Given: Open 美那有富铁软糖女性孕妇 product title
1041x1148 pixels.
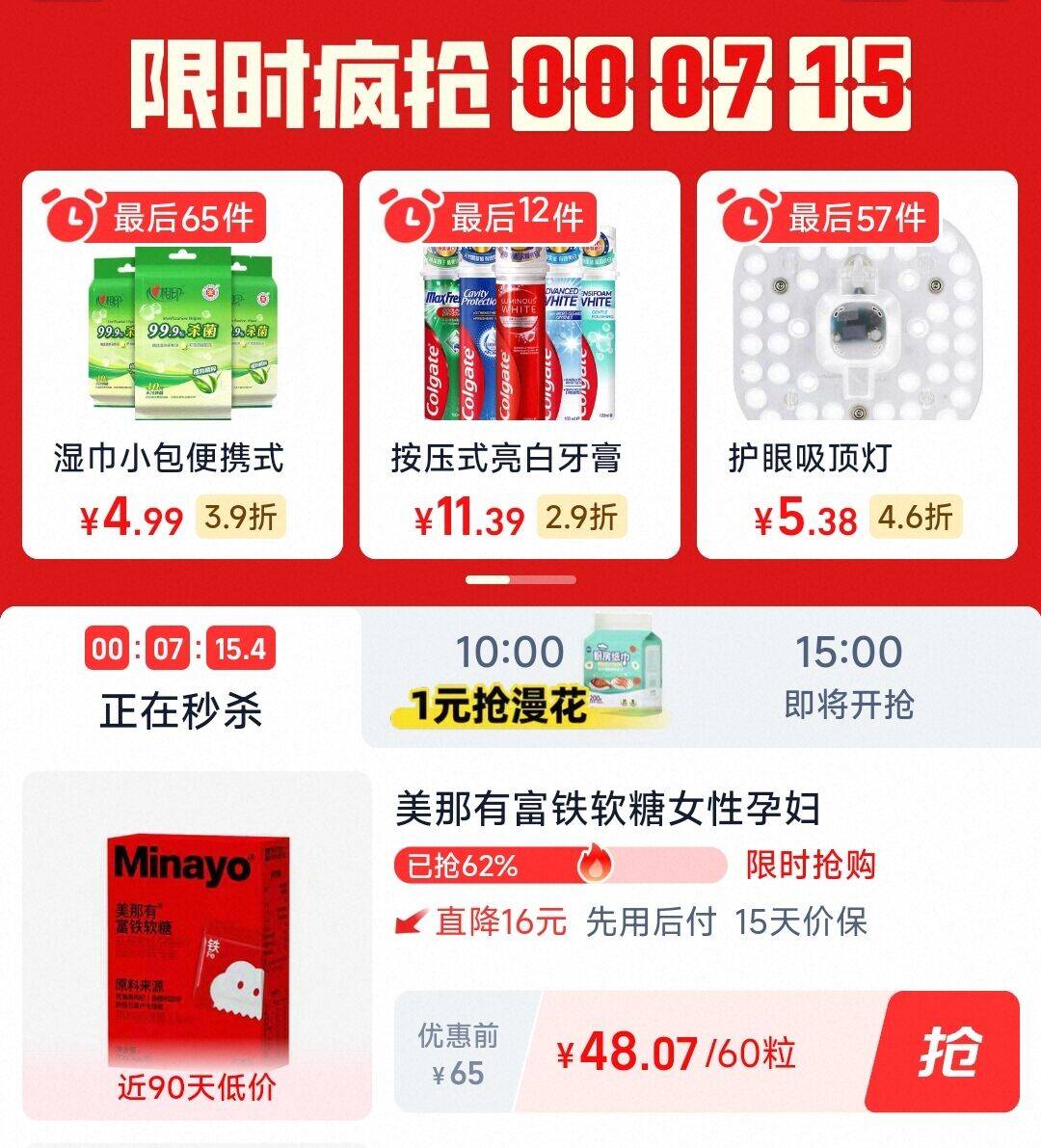Looking at the screenshot, I should [x=607, y=808].
